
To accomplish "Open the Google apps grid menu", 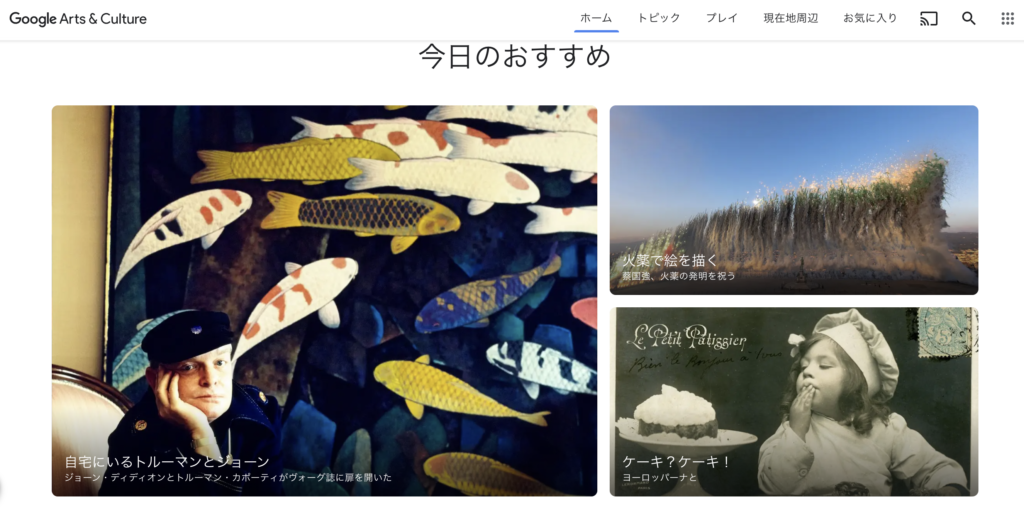I will [x=1007, y=18].
